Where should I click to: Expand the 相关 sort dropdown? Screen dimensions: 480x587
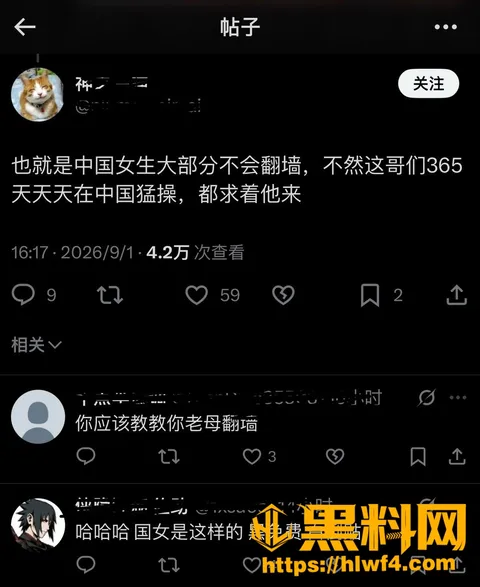[x=36, y=345]
